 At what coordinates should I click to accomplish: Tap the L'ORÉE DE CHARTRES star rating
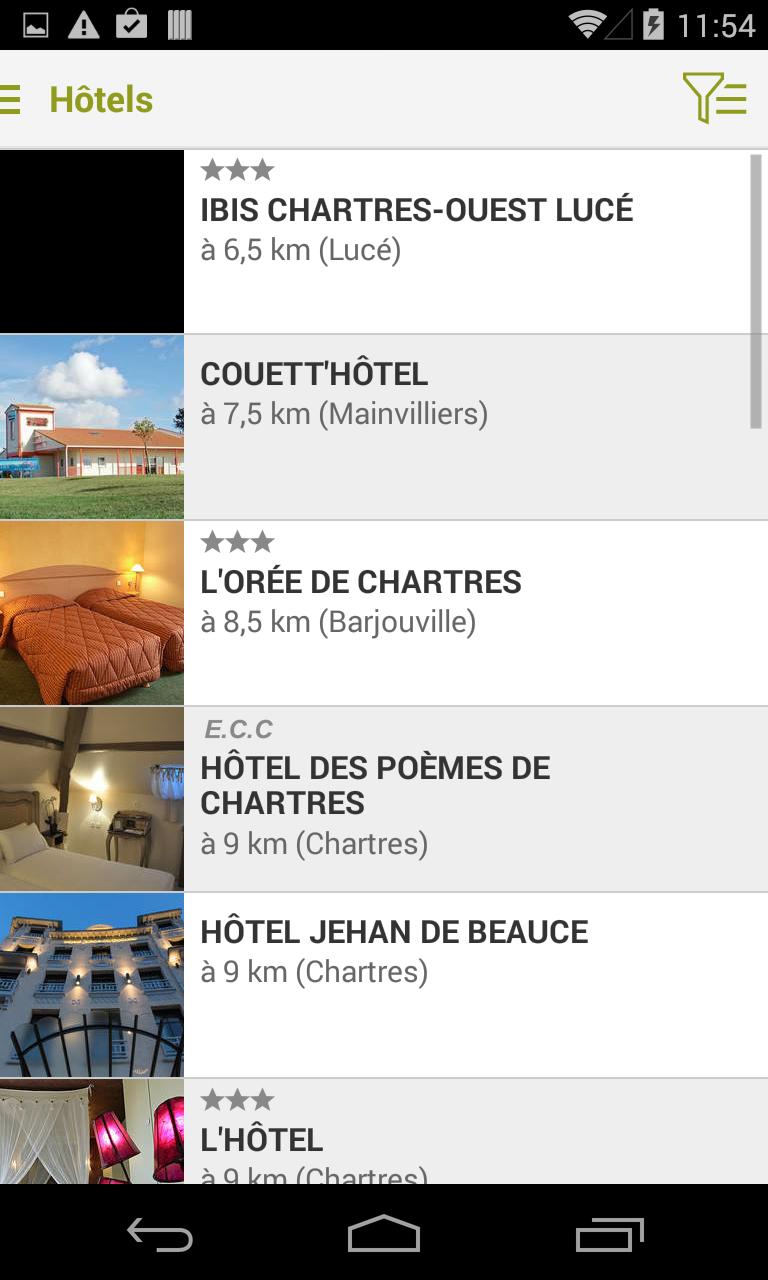point(237,541)
